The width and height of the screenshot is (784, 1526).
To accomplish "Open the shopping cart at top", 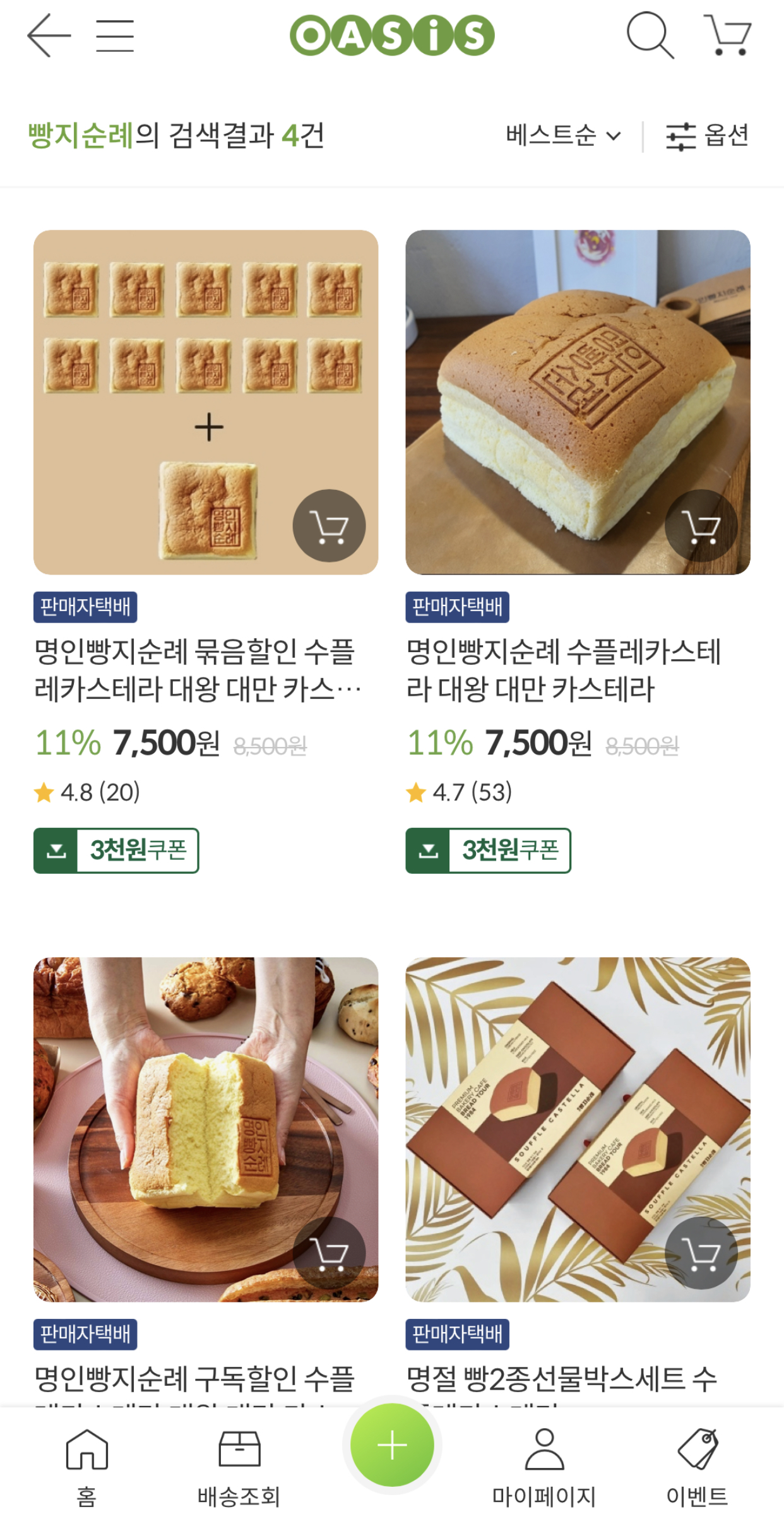I will (x=727, y=35).
